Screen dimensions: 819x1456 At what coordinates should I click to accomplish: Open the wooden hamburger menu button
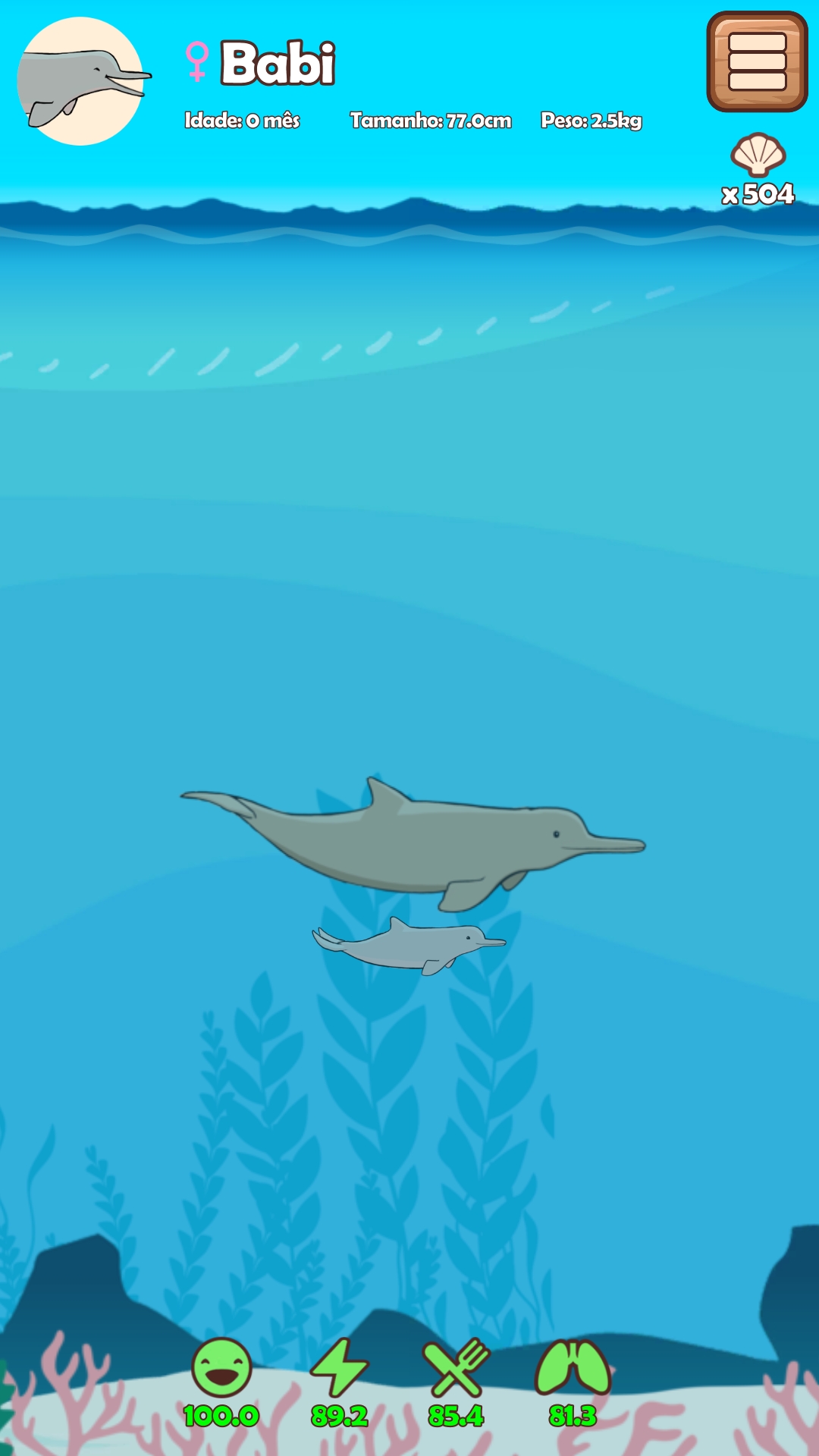757,62
